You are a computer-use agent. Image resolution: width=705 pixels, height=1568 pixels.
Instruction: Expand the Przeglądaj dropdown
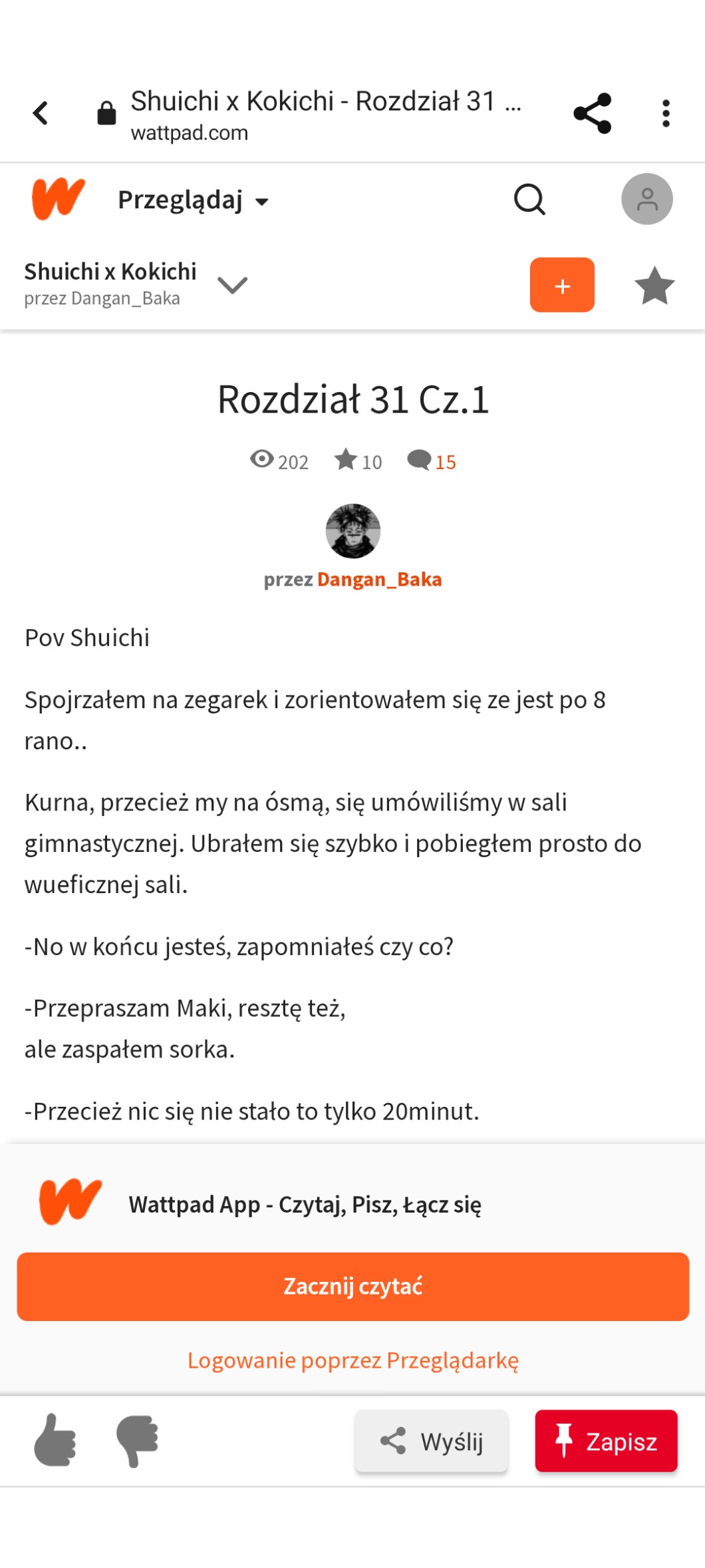pos(193,200)
